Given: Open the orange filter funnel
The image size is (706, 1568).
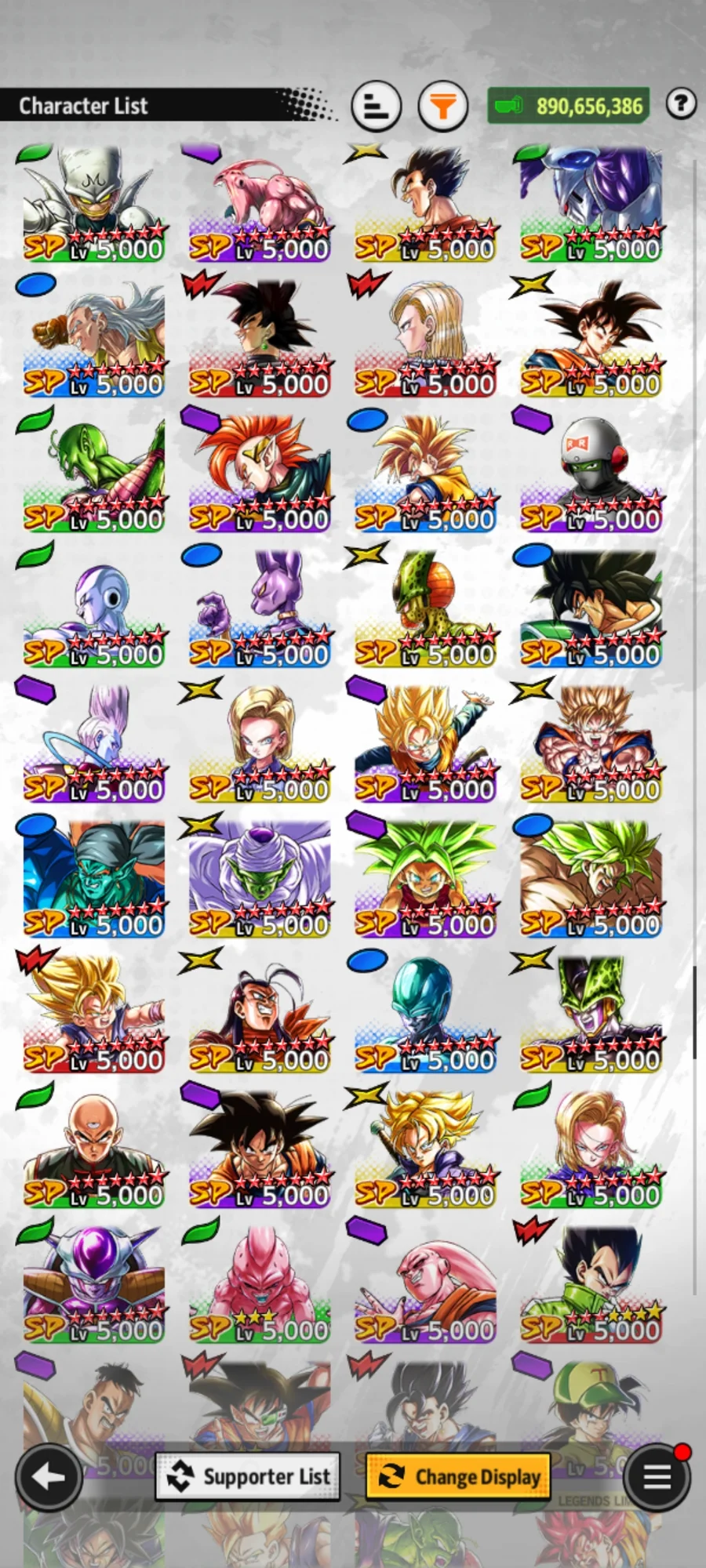Looking at the screenshot, I should tap(443, 106).
